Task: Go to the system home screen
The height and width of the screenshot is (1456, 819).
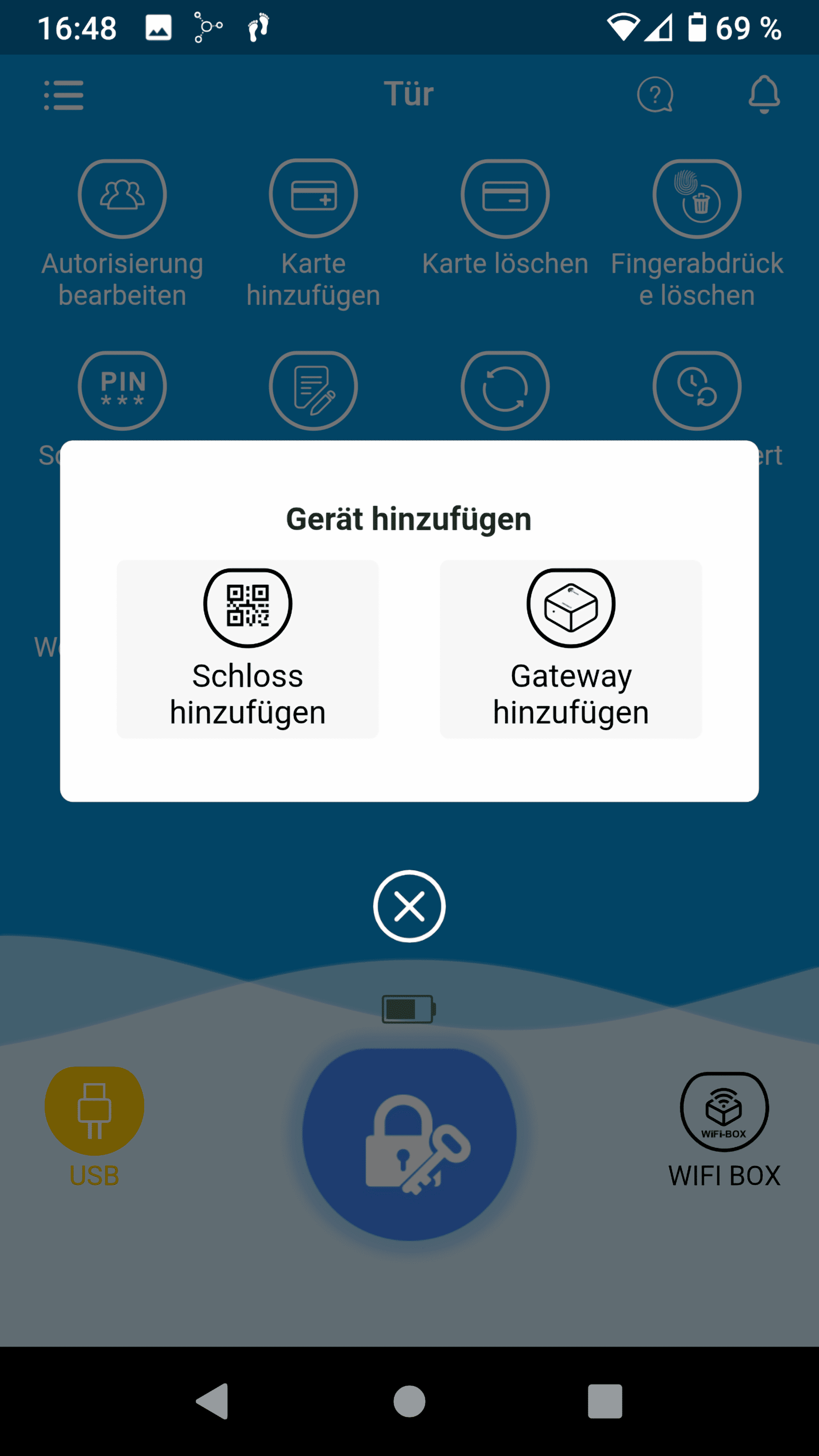Action: point(409,1401)
